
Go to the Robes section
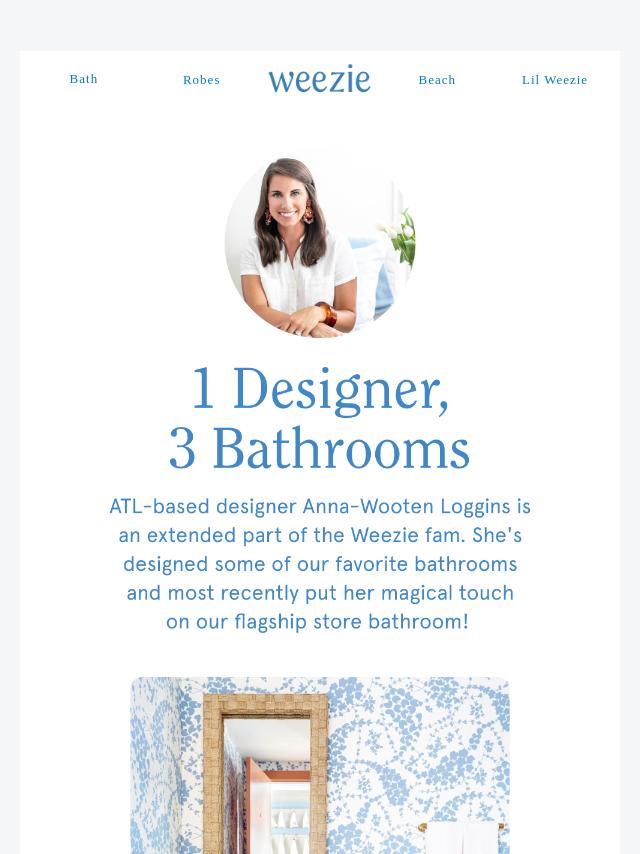pos(201,80)
